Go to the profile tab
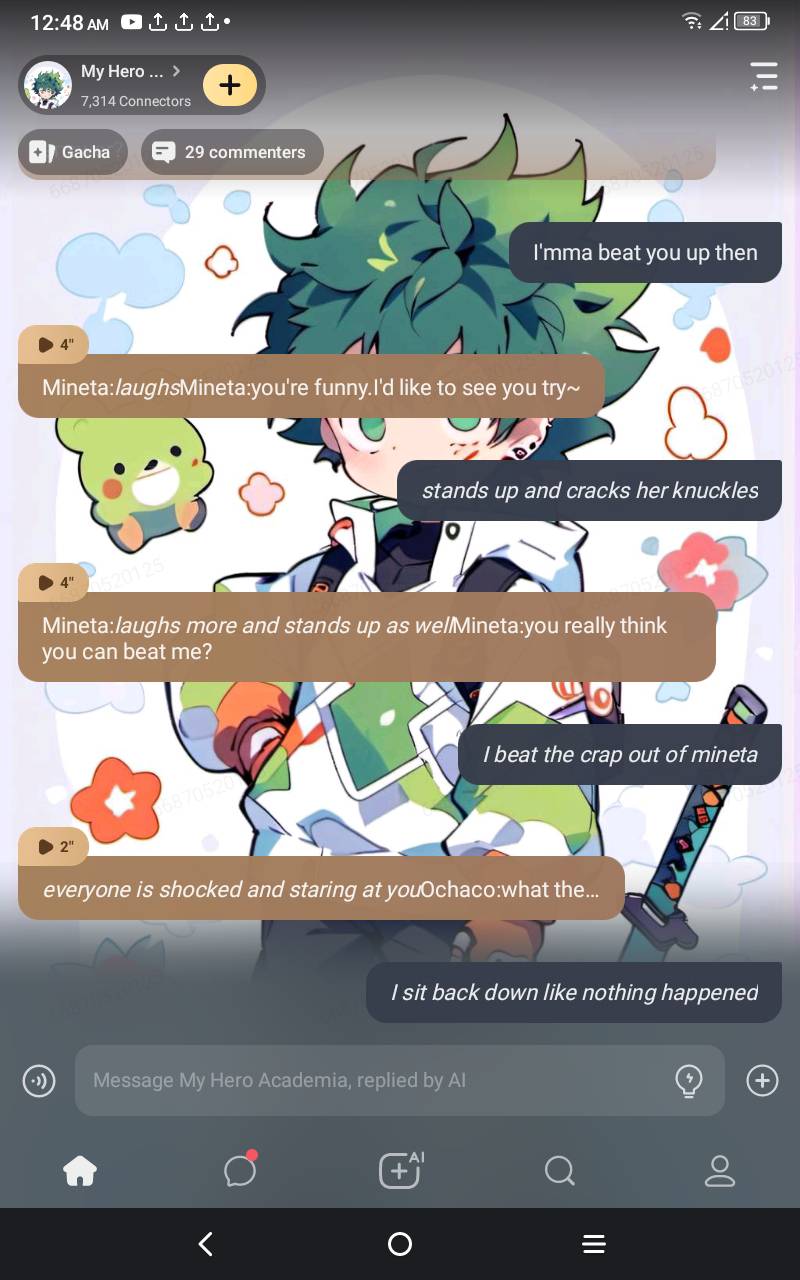The width and height of the screenshot is (800, 1280). pyautogui.click(x=720, y=1170)
